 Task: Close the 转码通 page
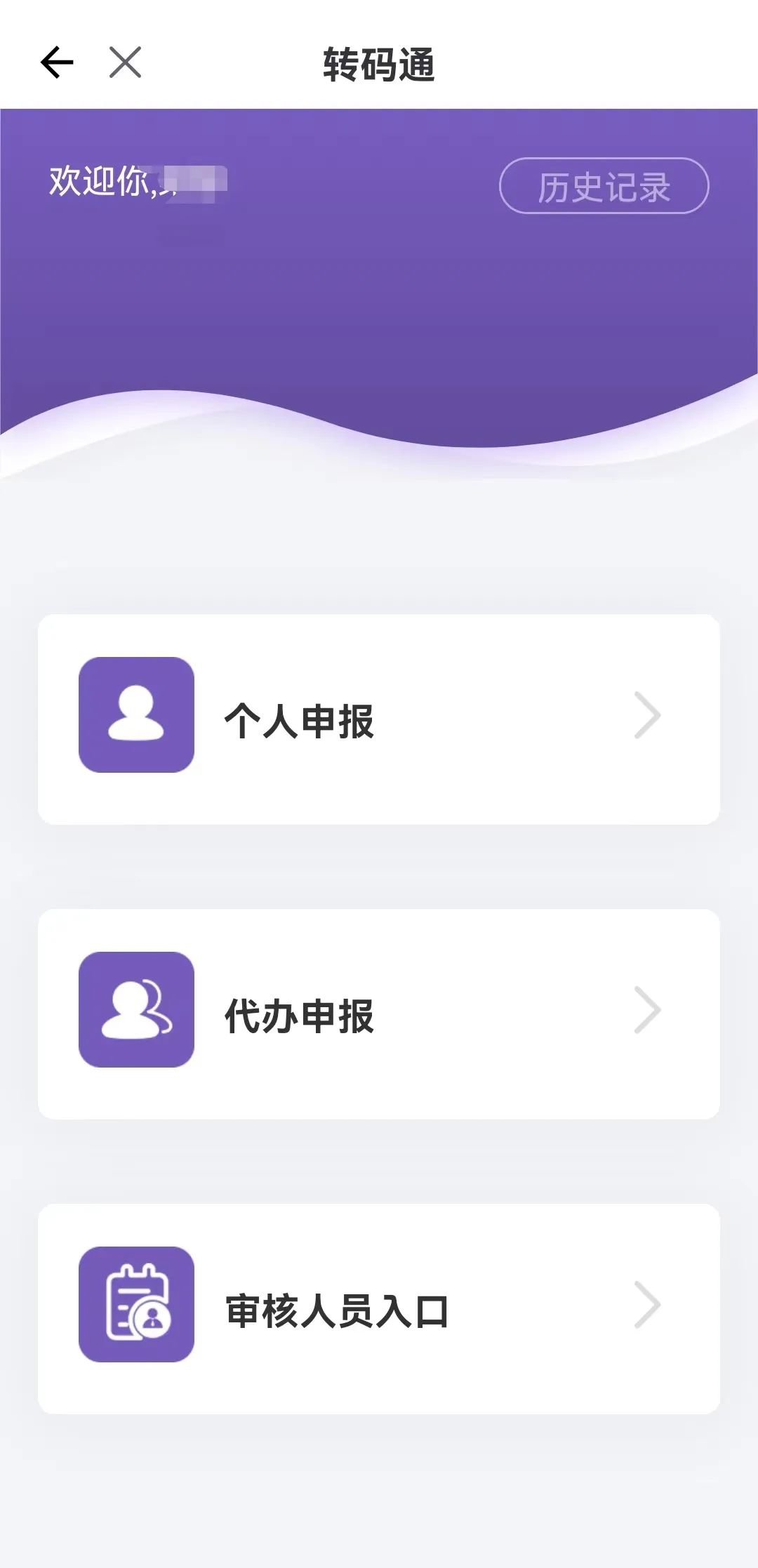[x=126, y=62]
